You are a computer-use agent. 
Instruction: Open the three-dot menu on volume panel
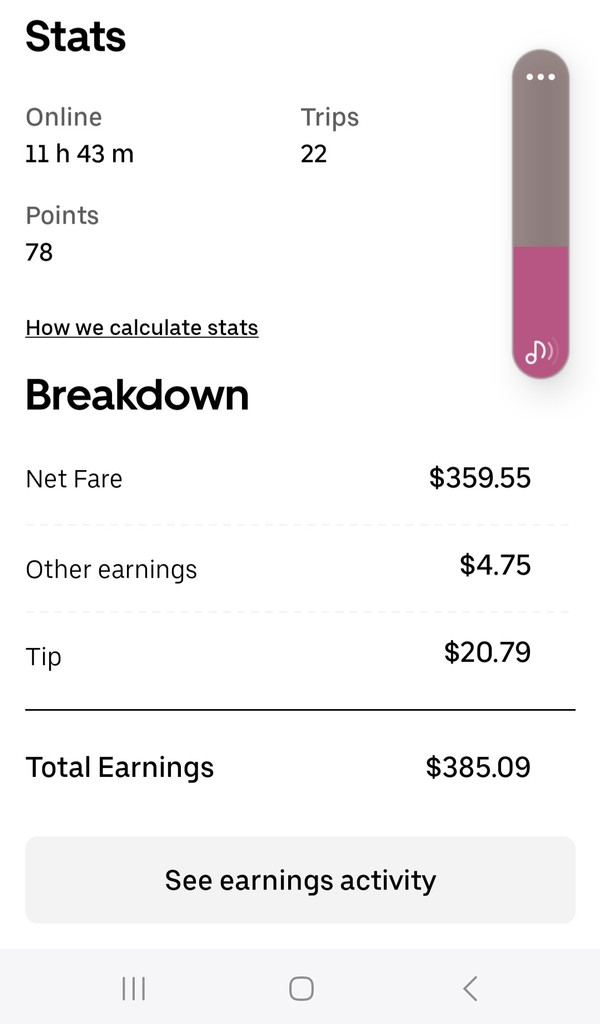click(540, 77)
